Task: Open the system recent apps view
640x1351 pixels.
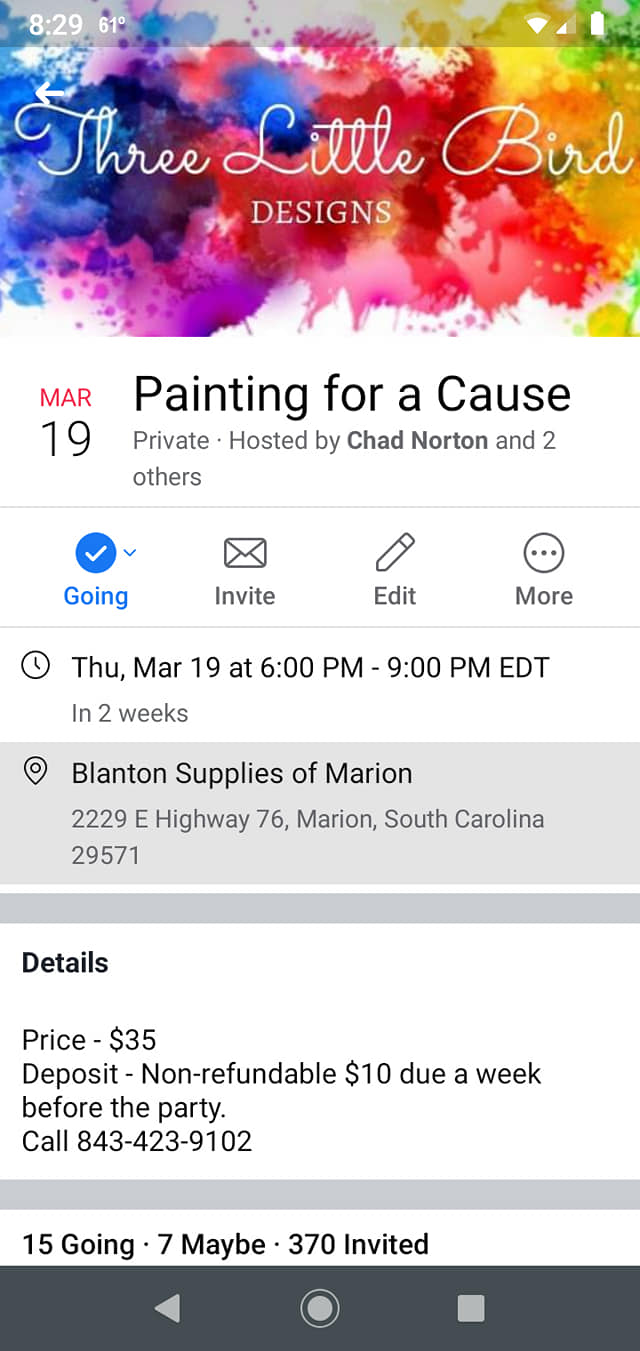Action: (x=470, y=1308)
